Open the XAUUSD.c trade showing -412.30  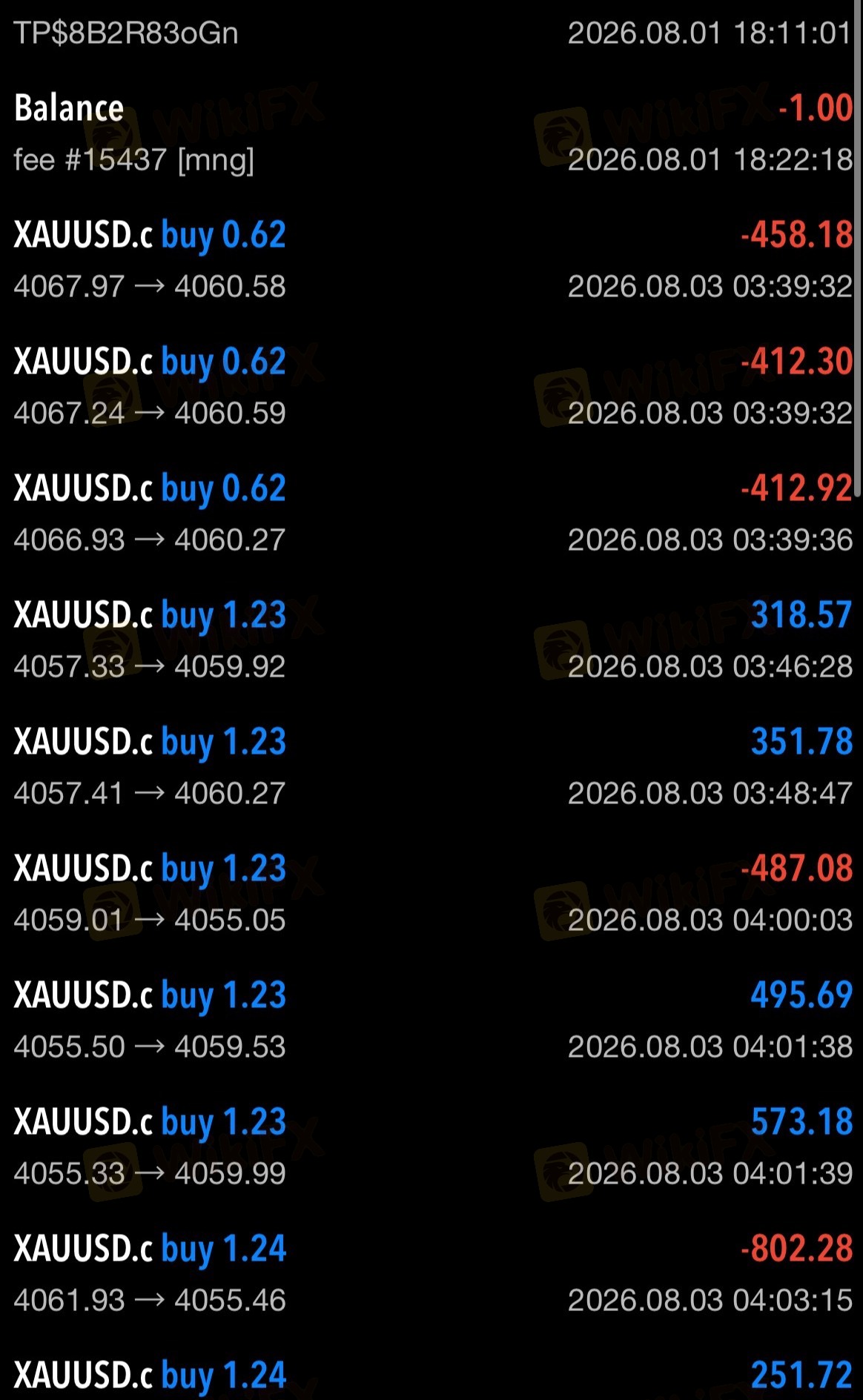click(431, 387)
